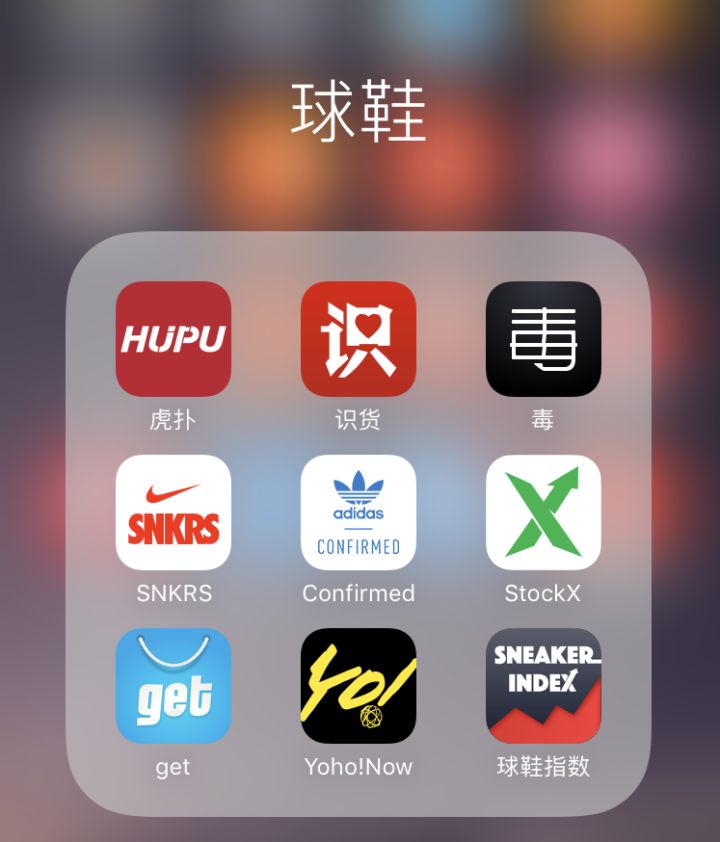Image resolution: width=720 pixels, height=842 pixels.
Task: Open the blue get app
Action: [173, 688]
